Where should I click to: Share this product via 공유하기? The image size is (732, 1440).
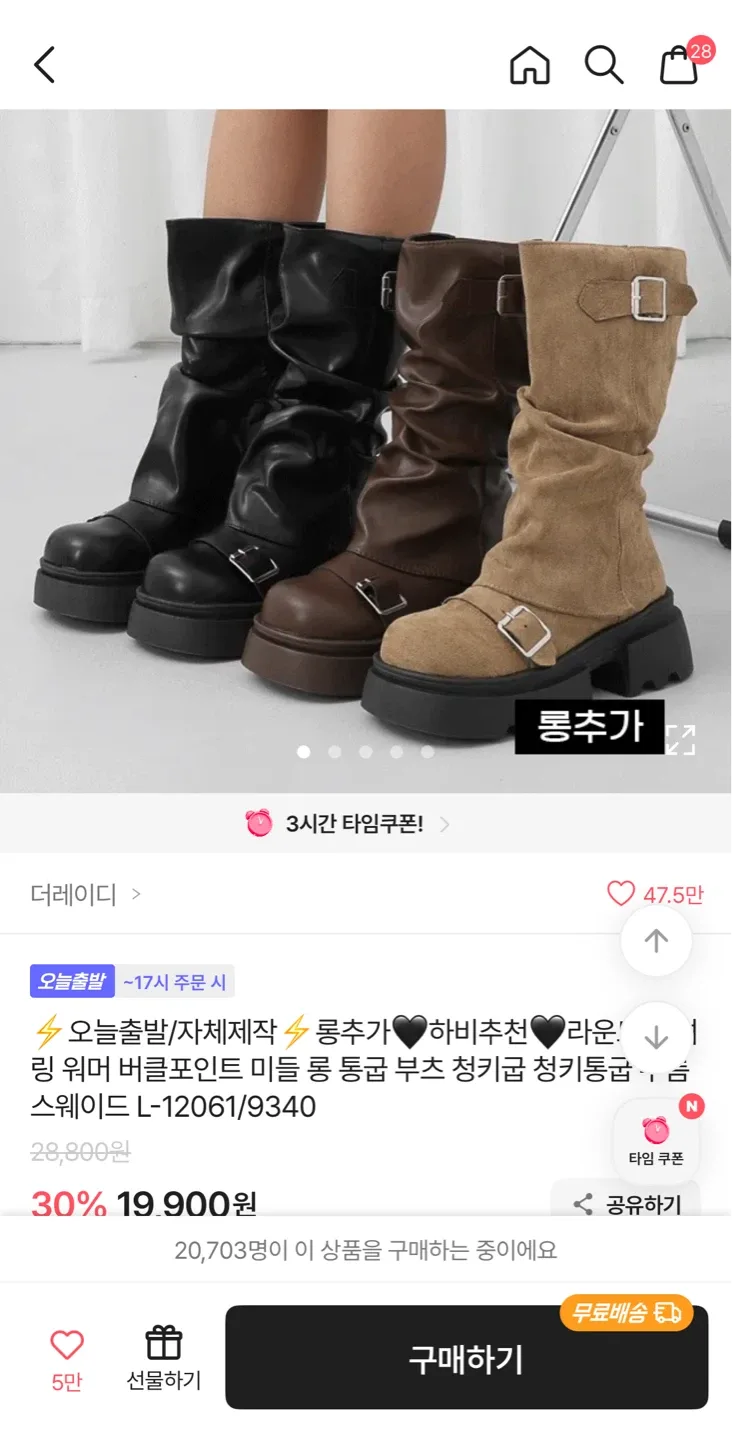point(626,1203)
